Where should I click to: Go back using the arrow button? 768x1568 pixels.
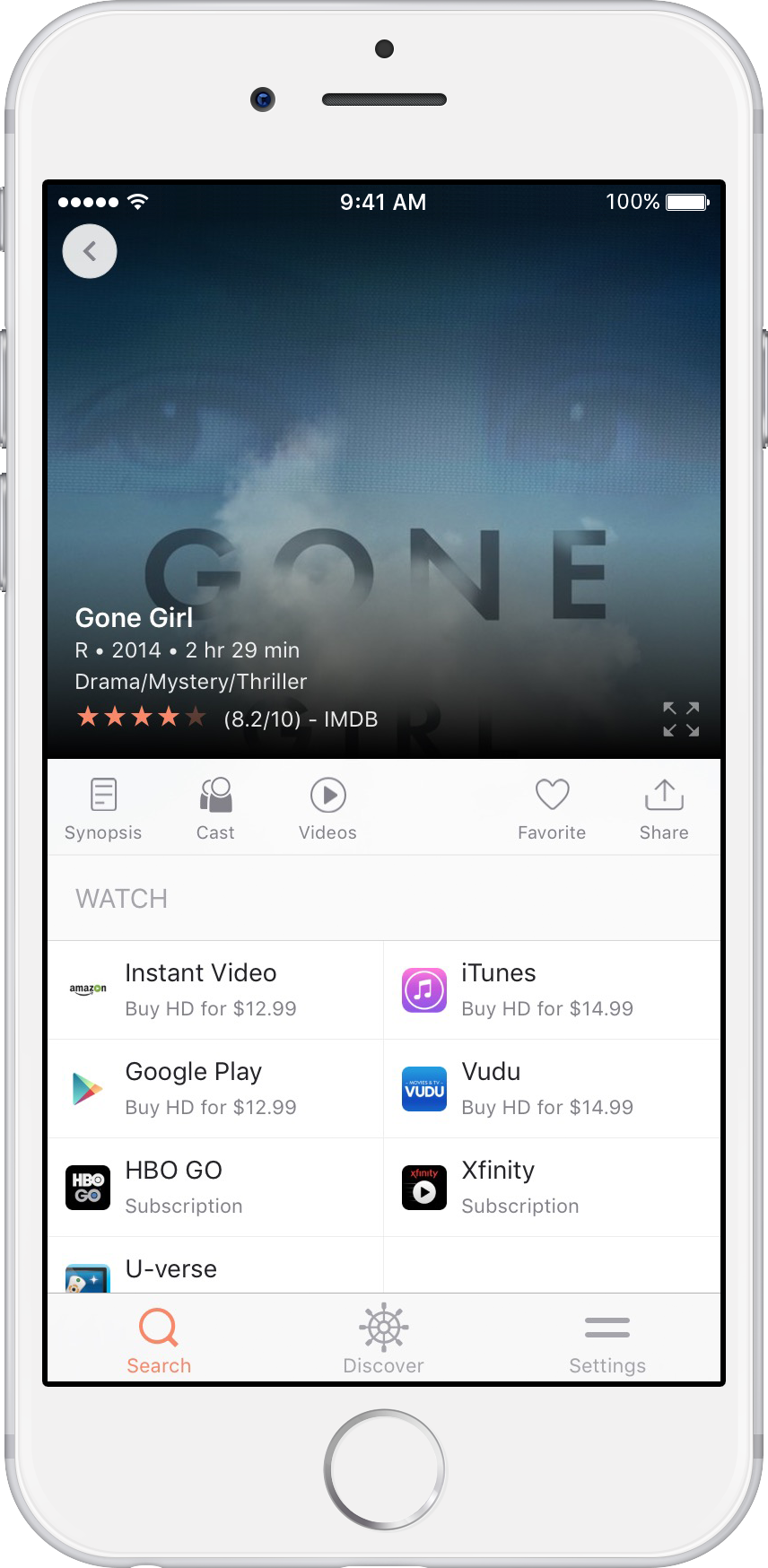90,251
